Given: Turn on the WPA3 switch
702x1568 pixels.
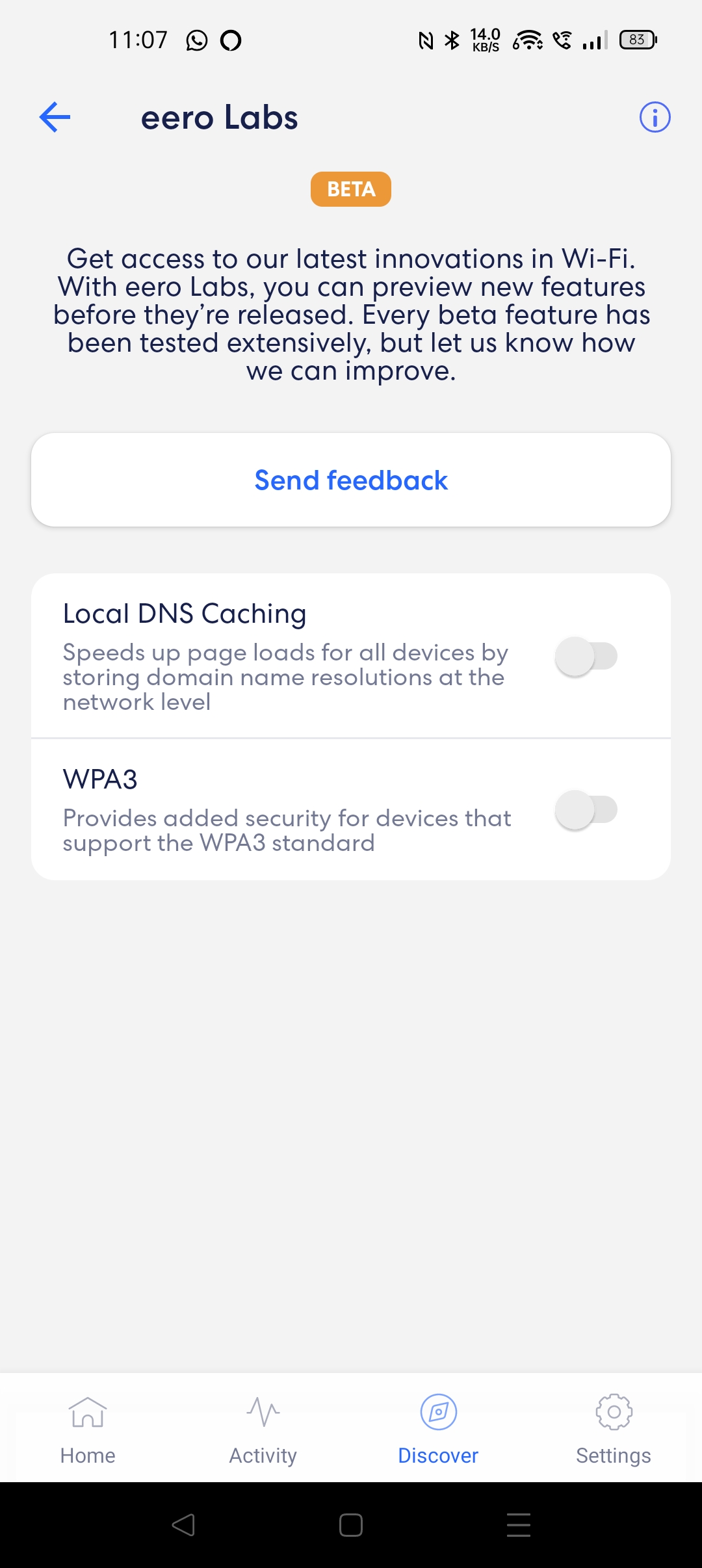Looking at the screenshot, I should tap(586, 809).
